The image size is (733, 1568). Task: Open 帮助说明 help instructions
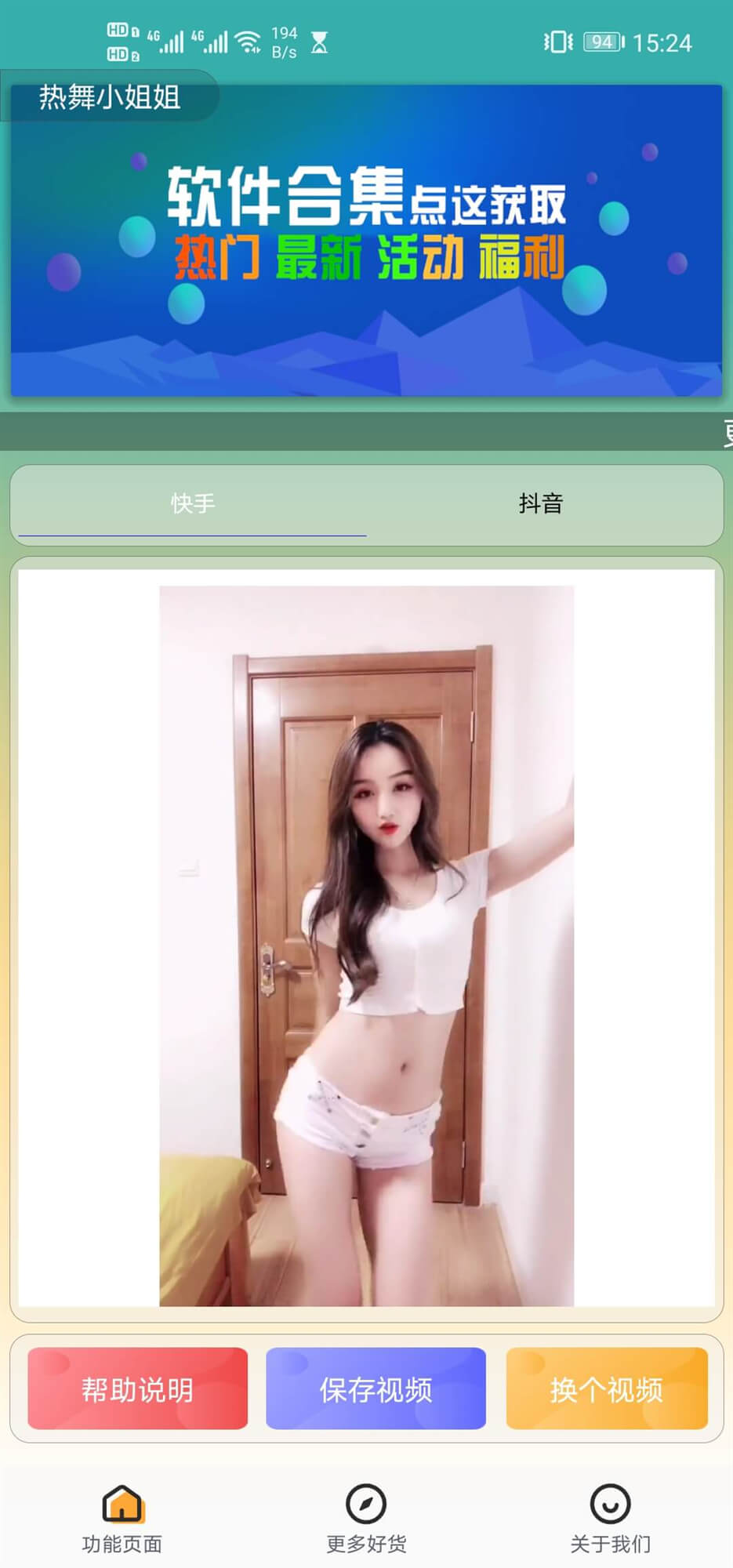click(x=137, y=1389)
